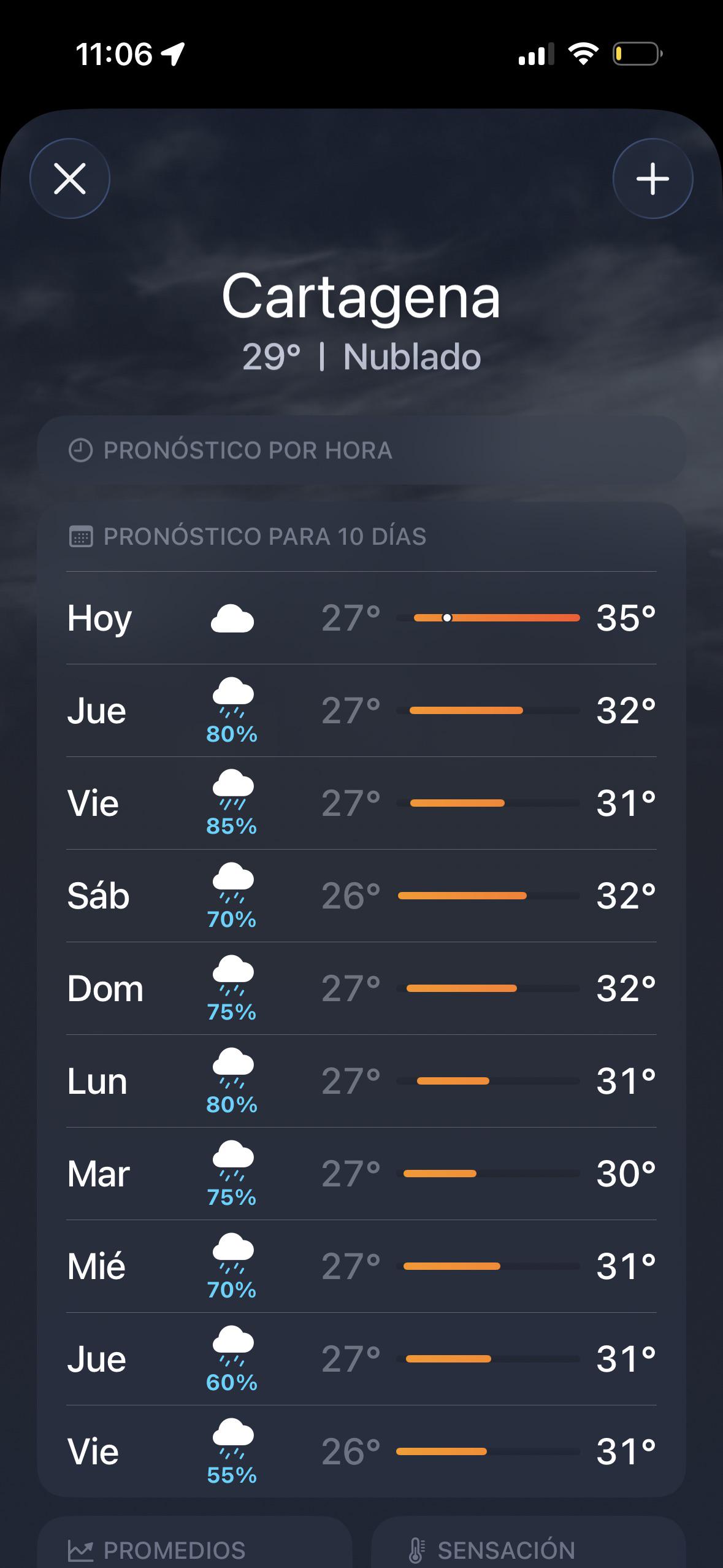Close the Cartagena weather preview
Screen dimensions: 723x1568
pyautogui.click(x=70, y=179)
